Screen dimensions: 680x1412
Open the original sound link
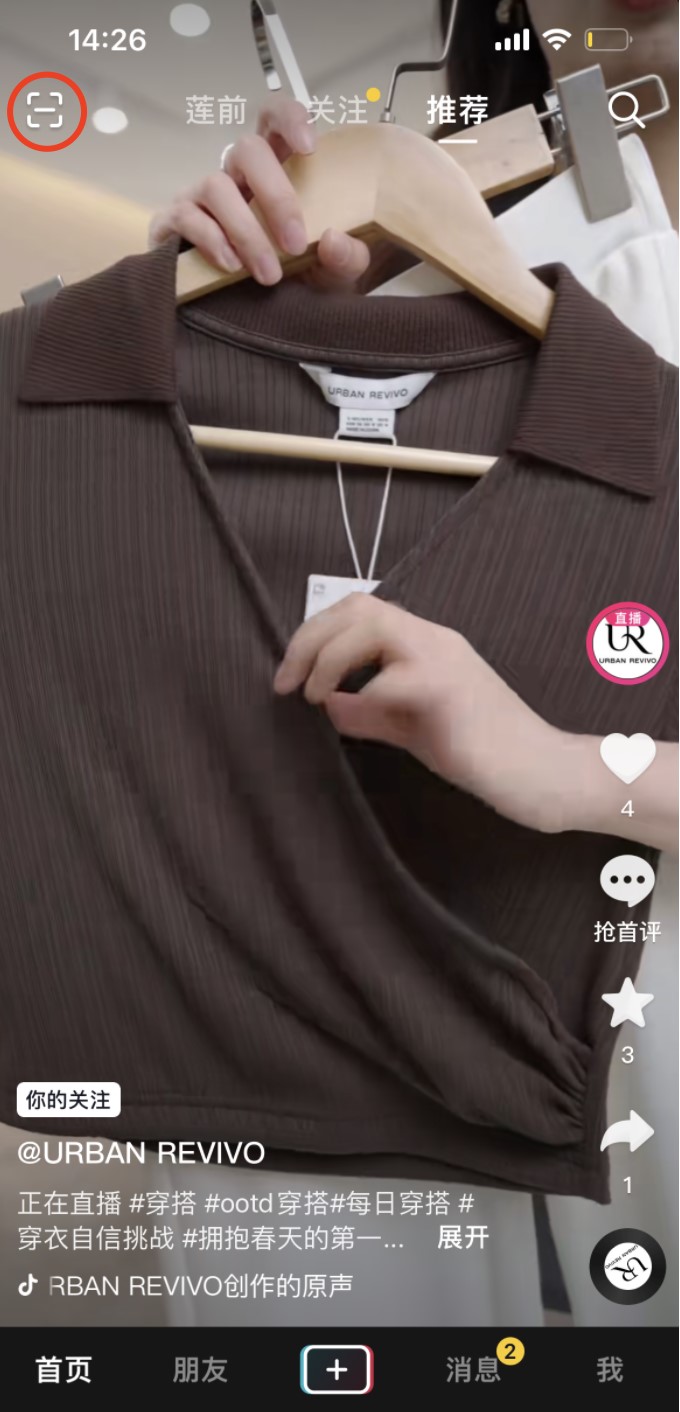tap(200, 1285)
